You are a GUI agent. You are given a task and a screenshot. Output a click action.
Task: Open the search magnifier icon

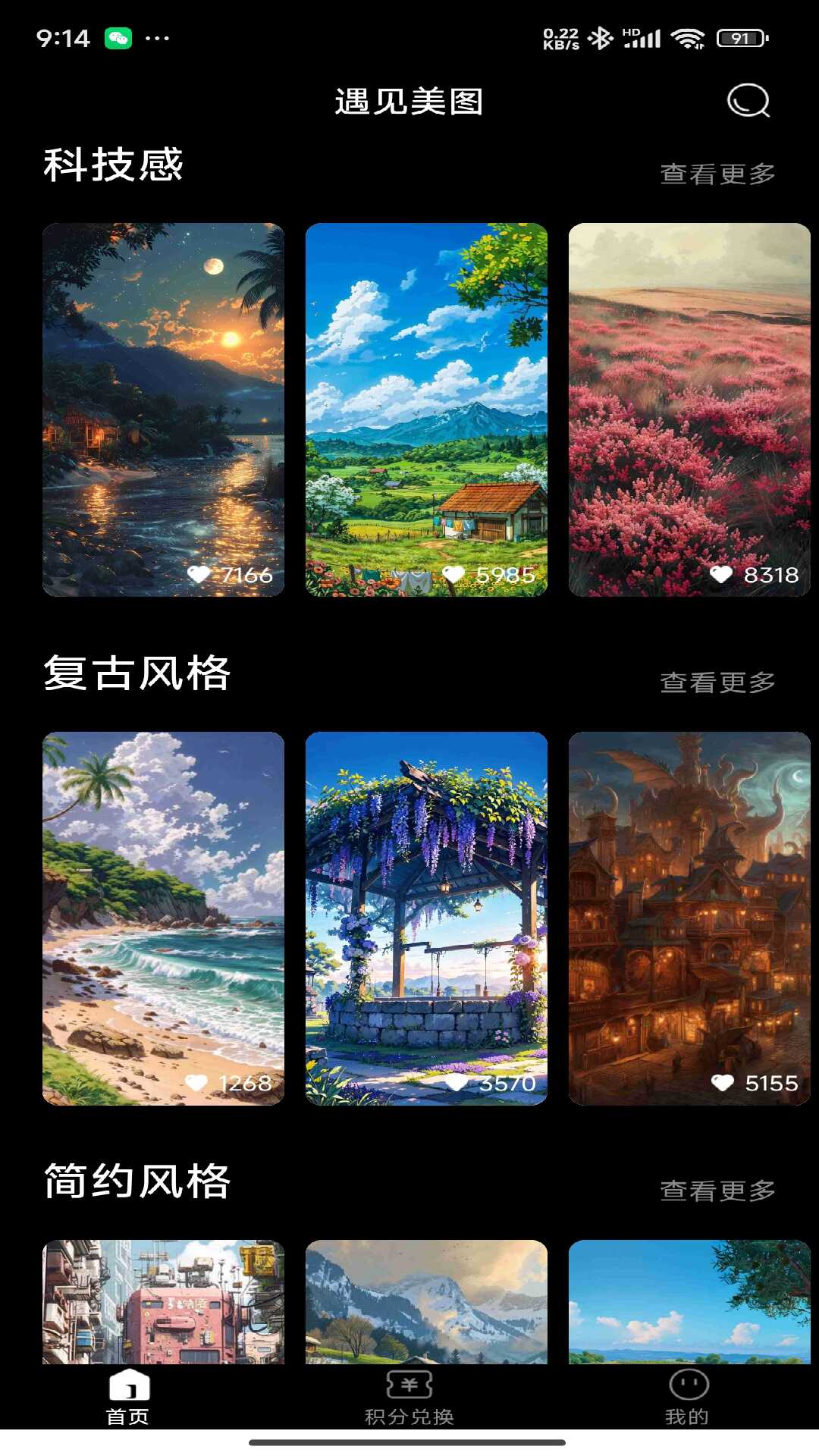click(x=747, y=100)
